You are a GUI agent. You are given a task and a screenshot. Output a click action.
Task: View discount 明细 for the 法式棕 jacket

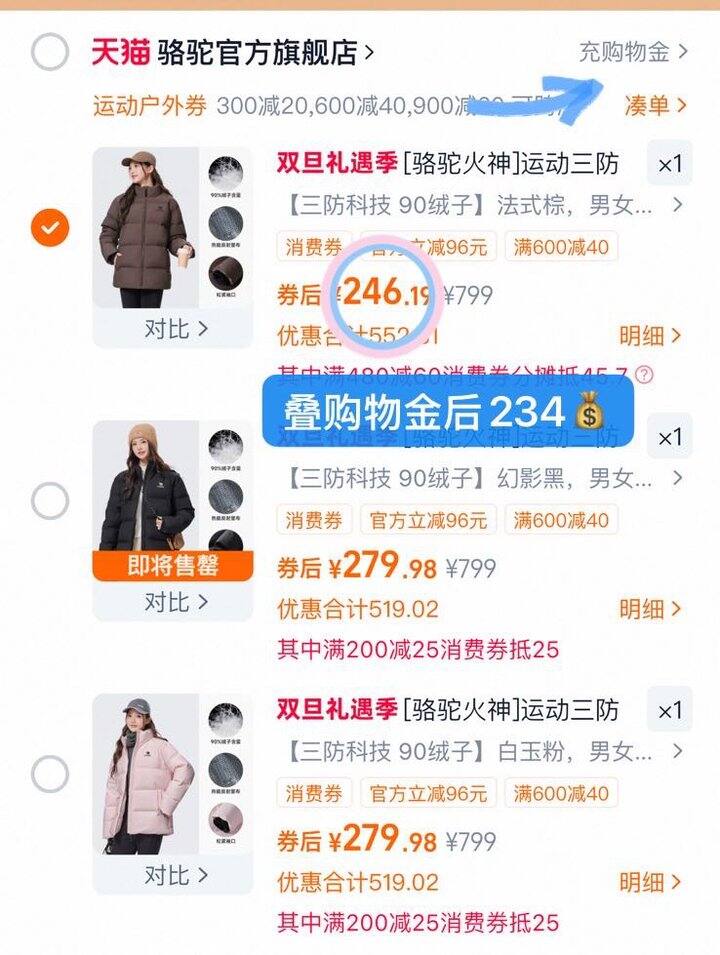pyautogui.click(x=650, y=336)
